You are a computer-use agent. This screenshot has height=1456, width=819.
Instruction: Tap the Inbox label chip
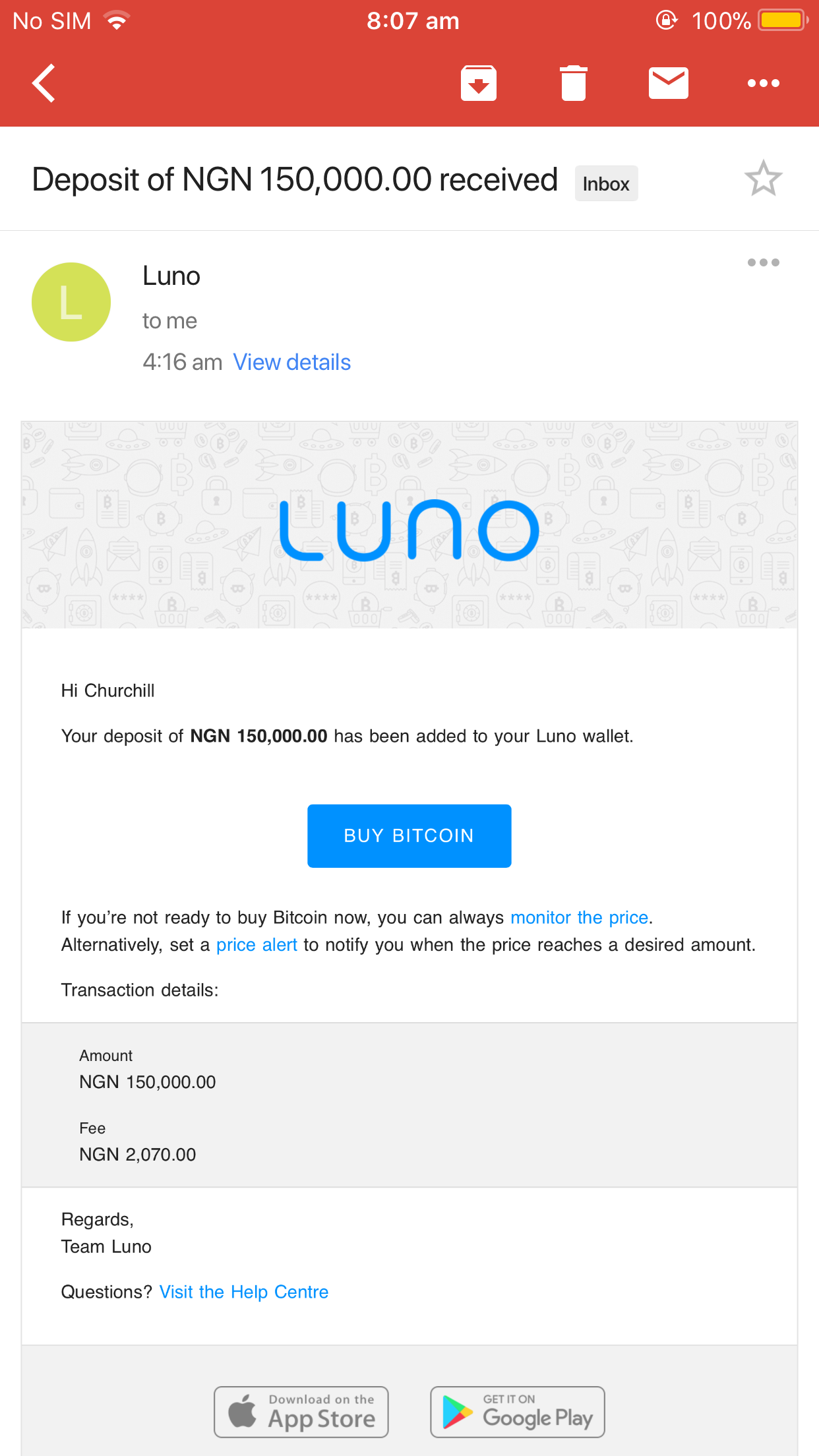(x=605, y=184)
